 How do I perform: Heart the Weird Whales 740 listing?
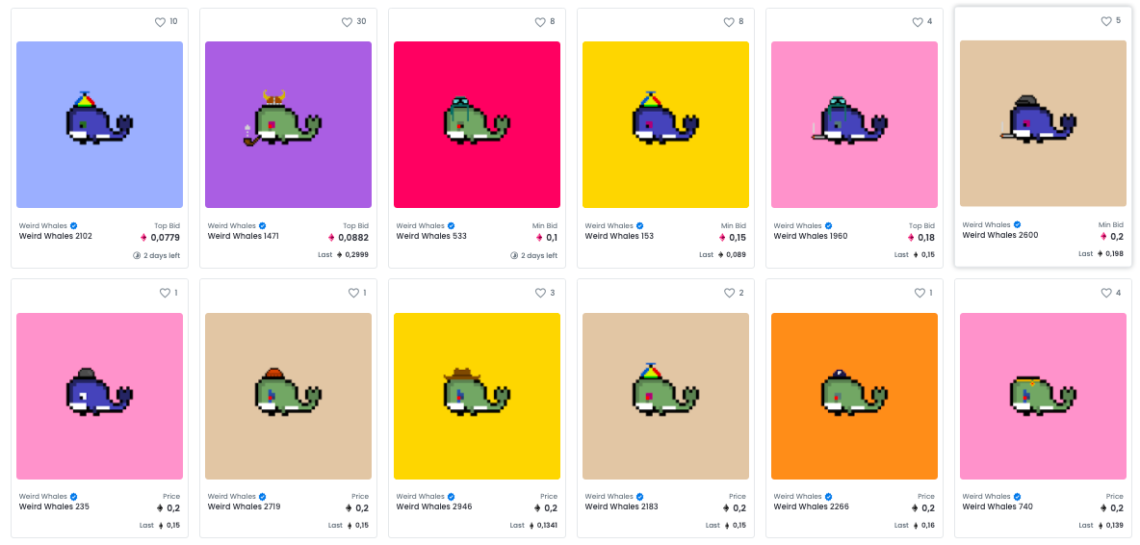coord(1106,293)
